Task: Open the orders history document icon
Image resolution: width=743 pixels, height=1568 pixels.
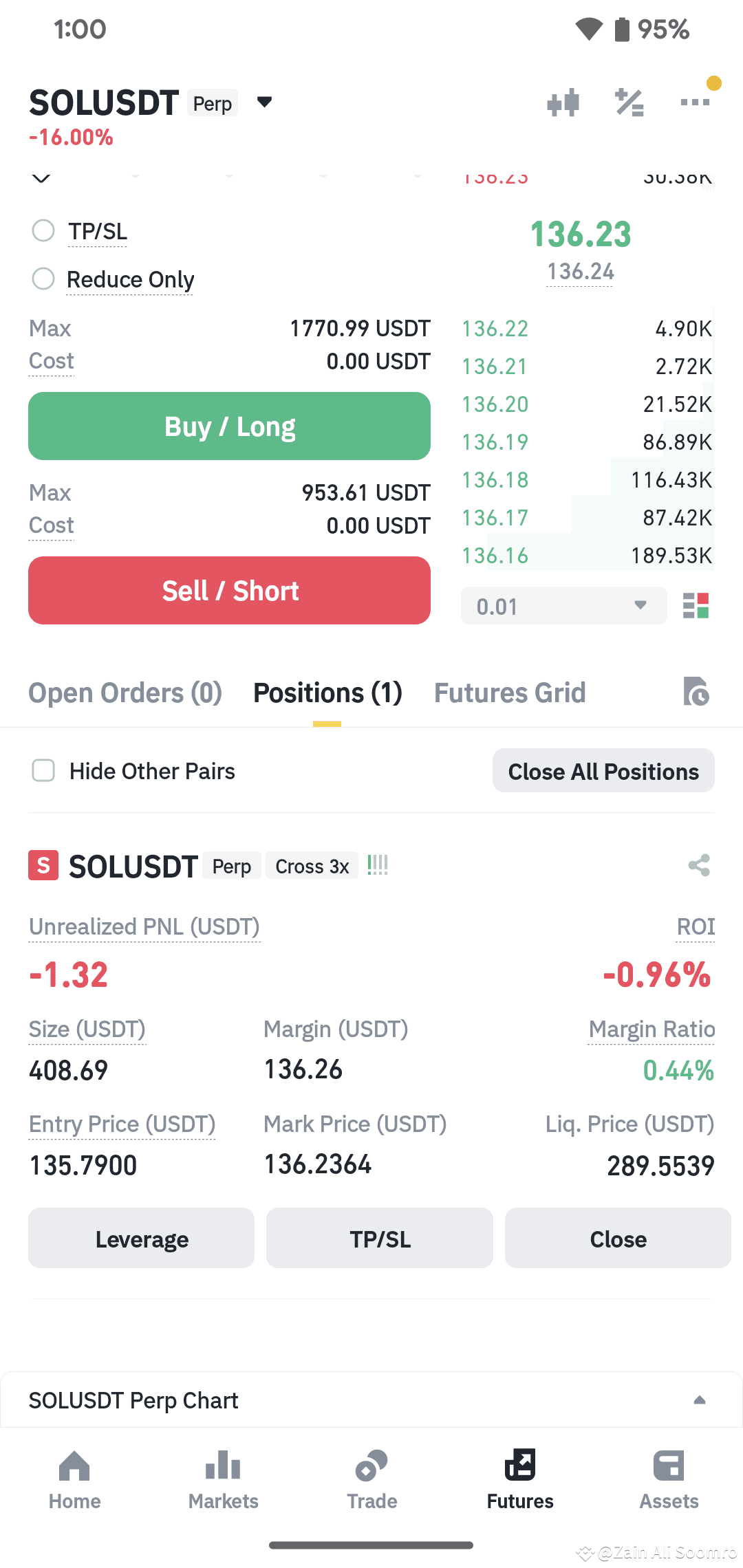Action: pos(697,693)
